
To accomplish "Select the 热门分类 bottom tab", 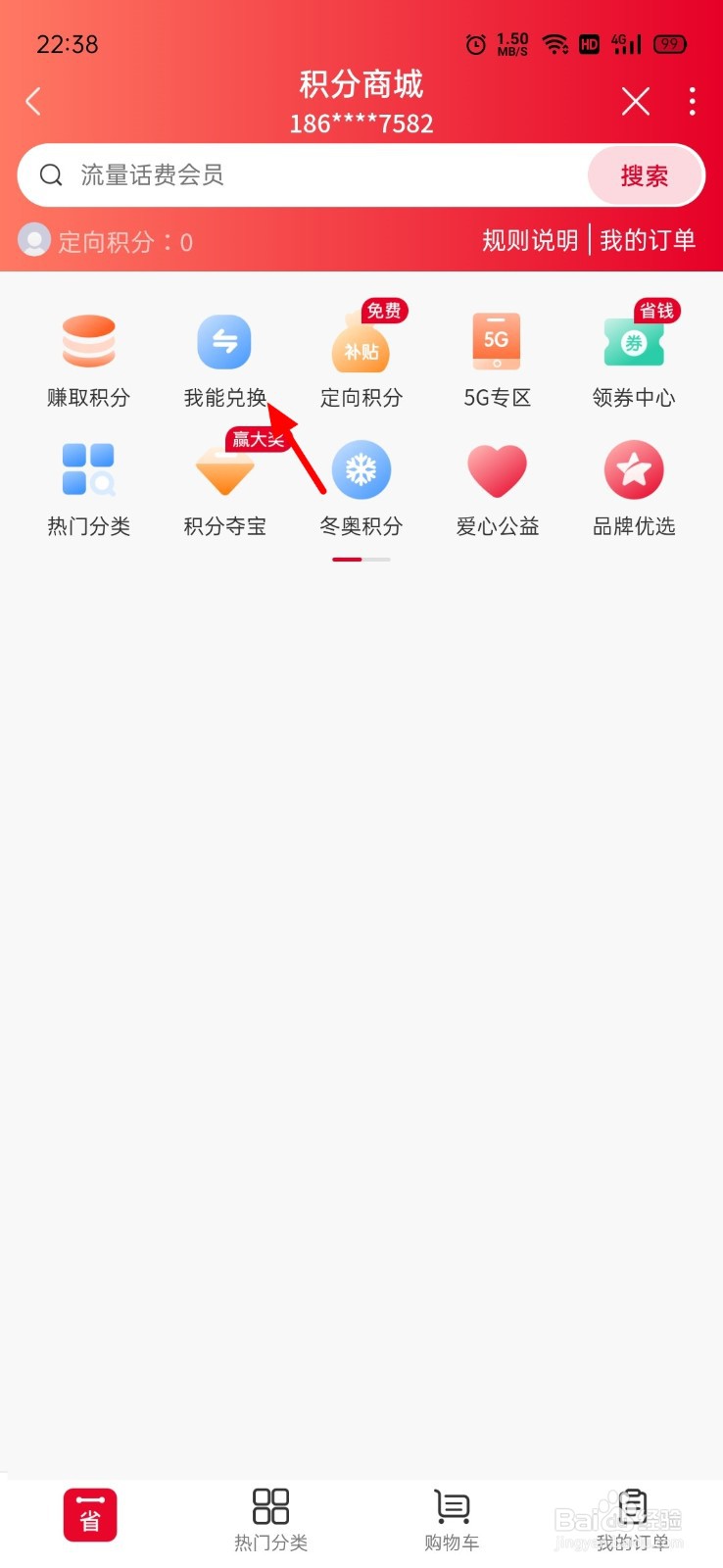I will coord(270,1520).
